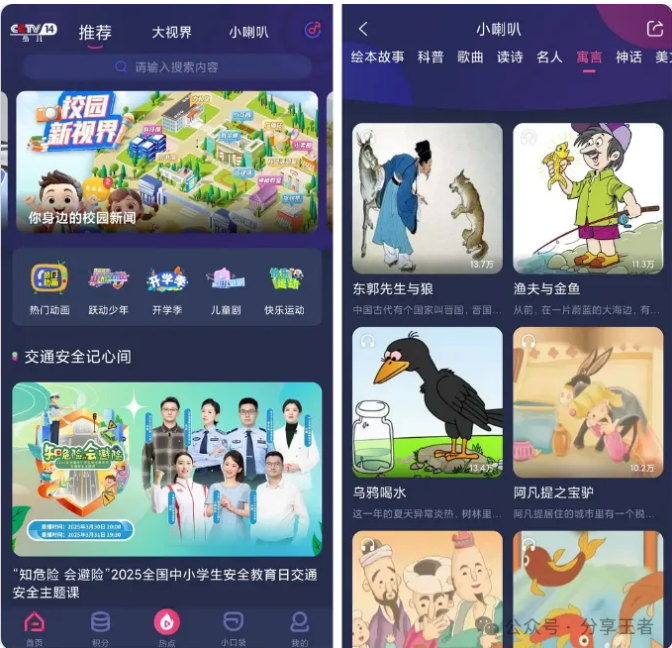
Task: Switch to the 大视界 top tab
Action: [x=171, y=31]
